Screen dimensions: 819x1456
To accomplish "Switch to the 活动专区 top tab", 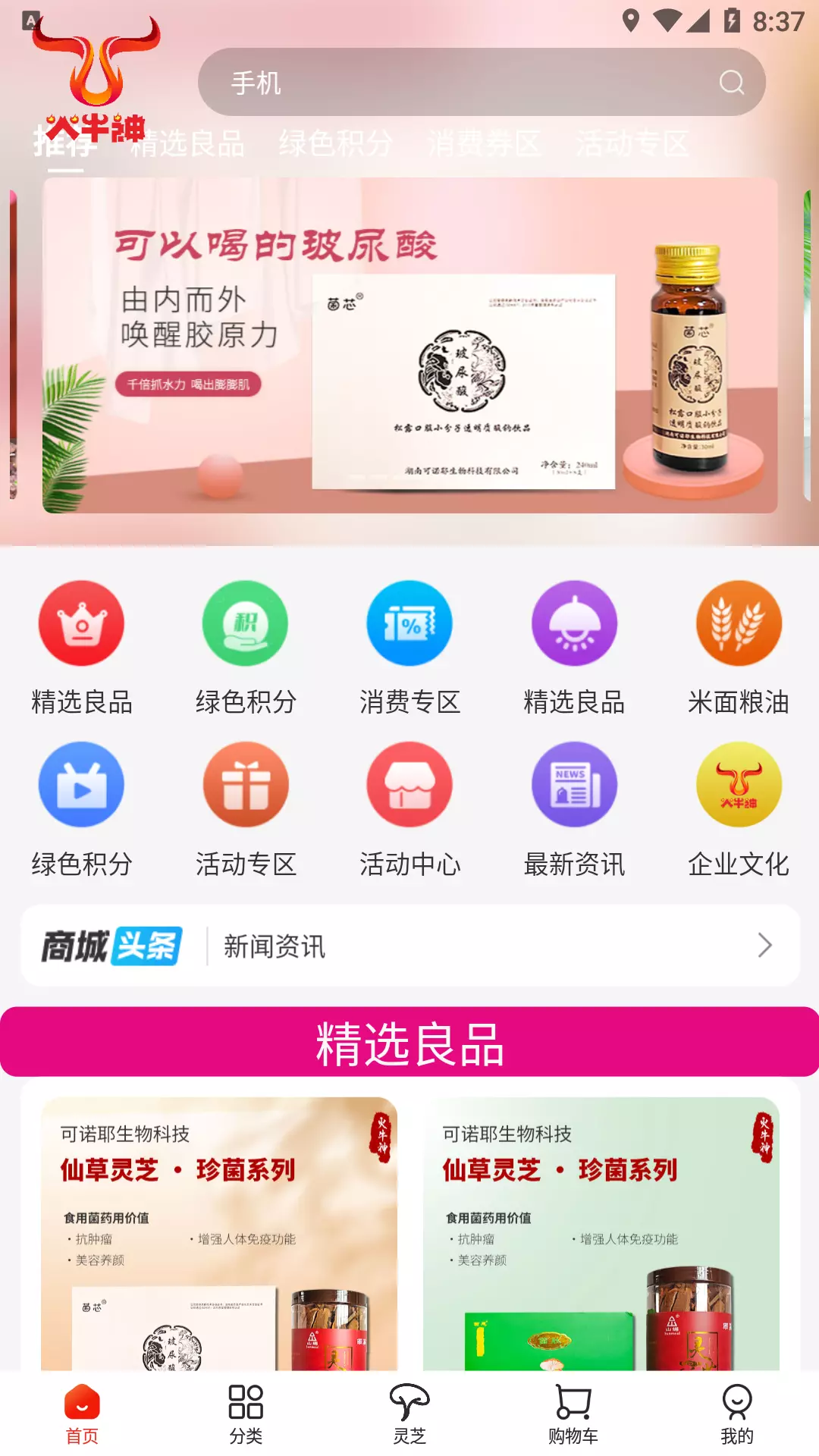I will [632, 143].
